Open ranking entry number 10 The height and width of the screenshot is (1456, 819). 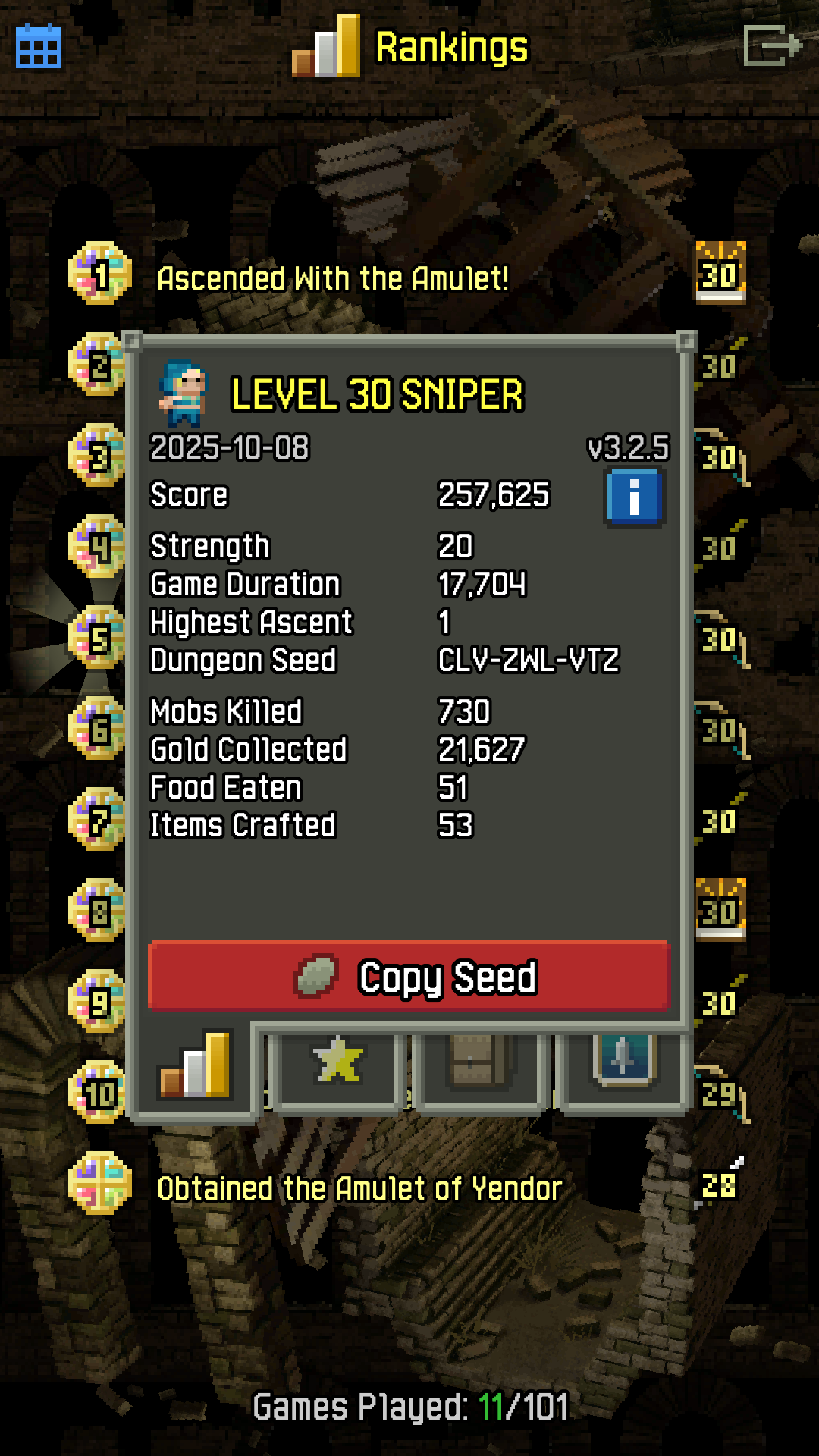click(99, 1093)
